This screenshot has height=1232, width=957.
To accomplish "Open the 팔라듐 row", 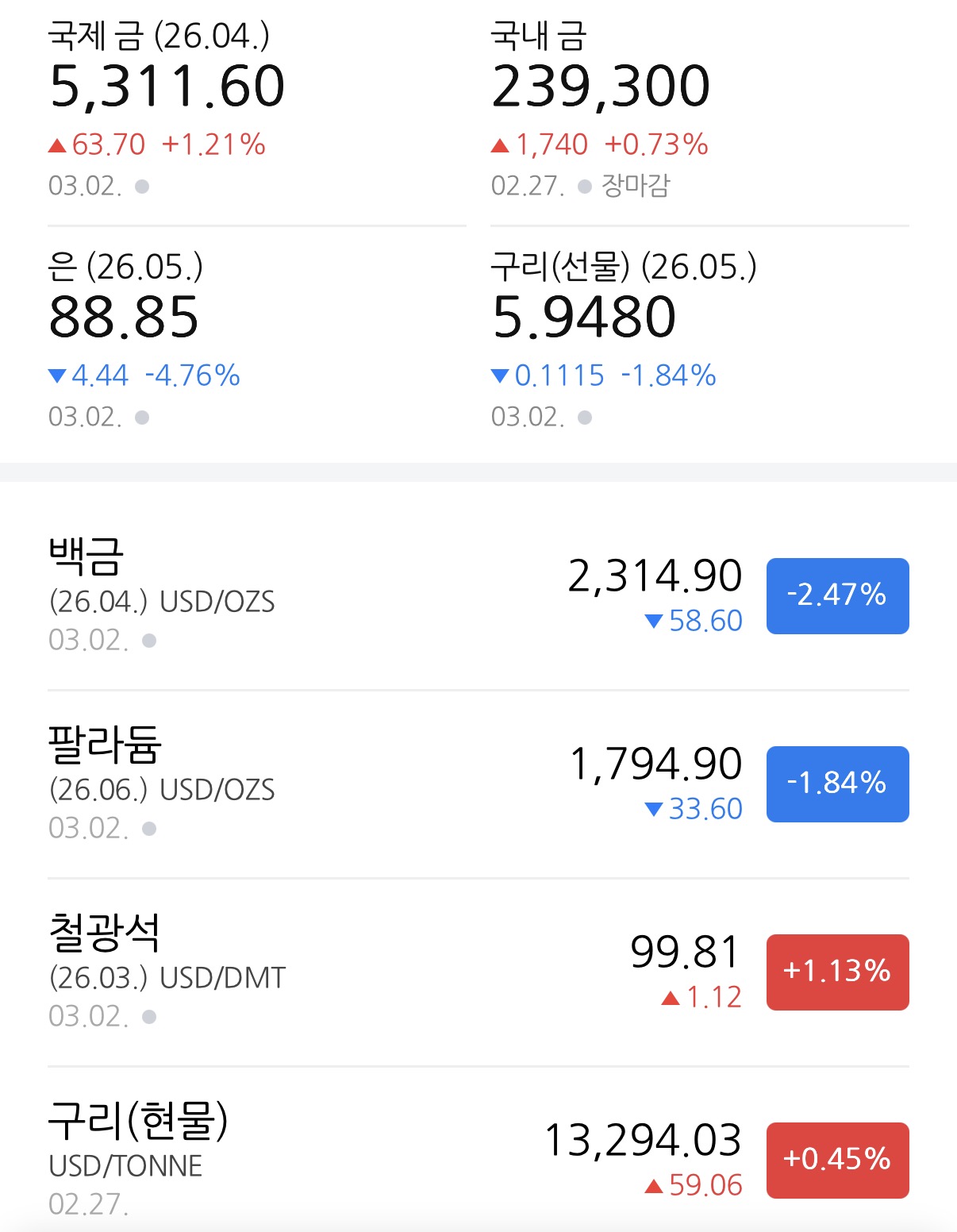I will 478,784.
